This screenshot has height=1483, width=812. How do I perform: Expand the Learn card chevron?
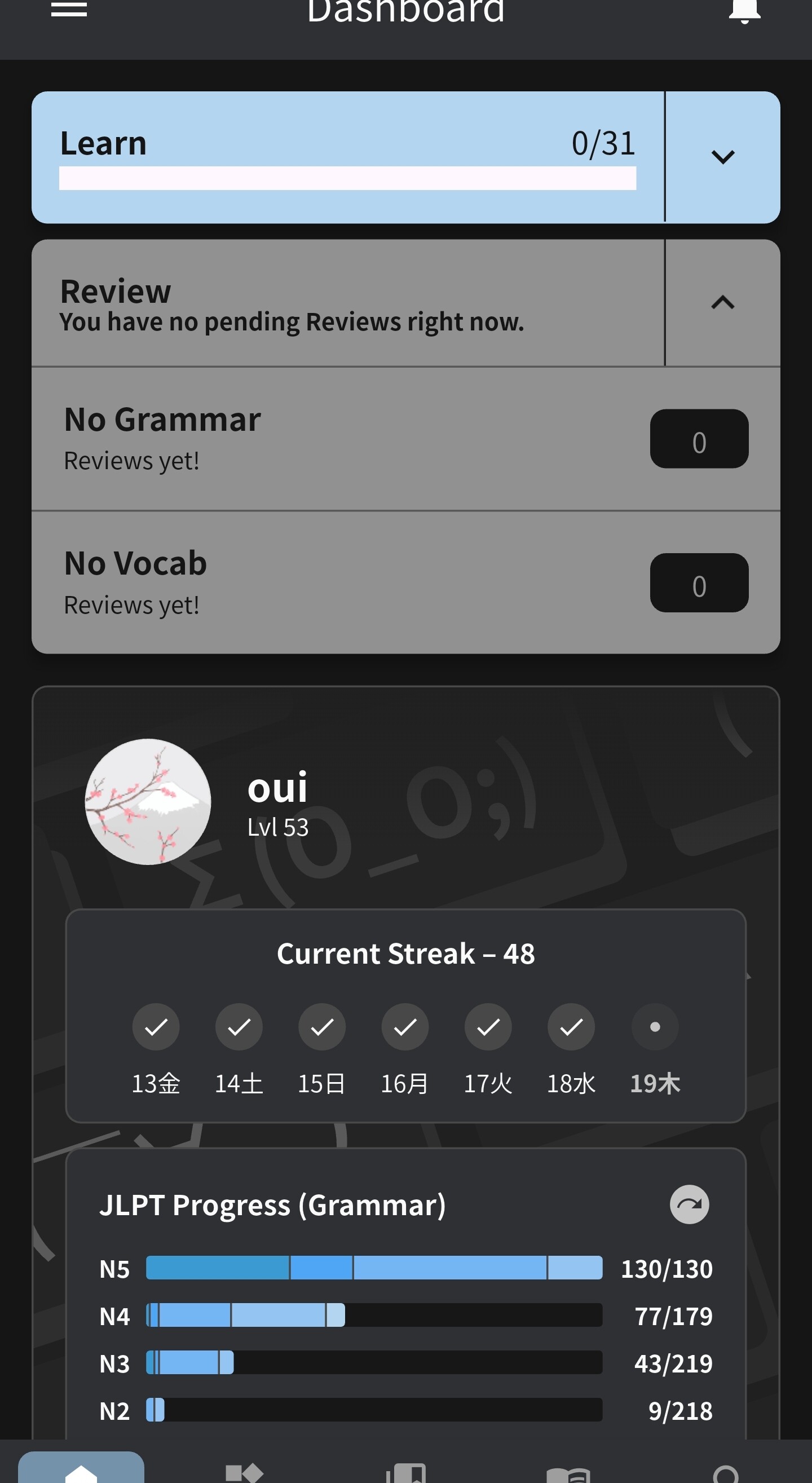pyautogui.click(x=723, y=157)
